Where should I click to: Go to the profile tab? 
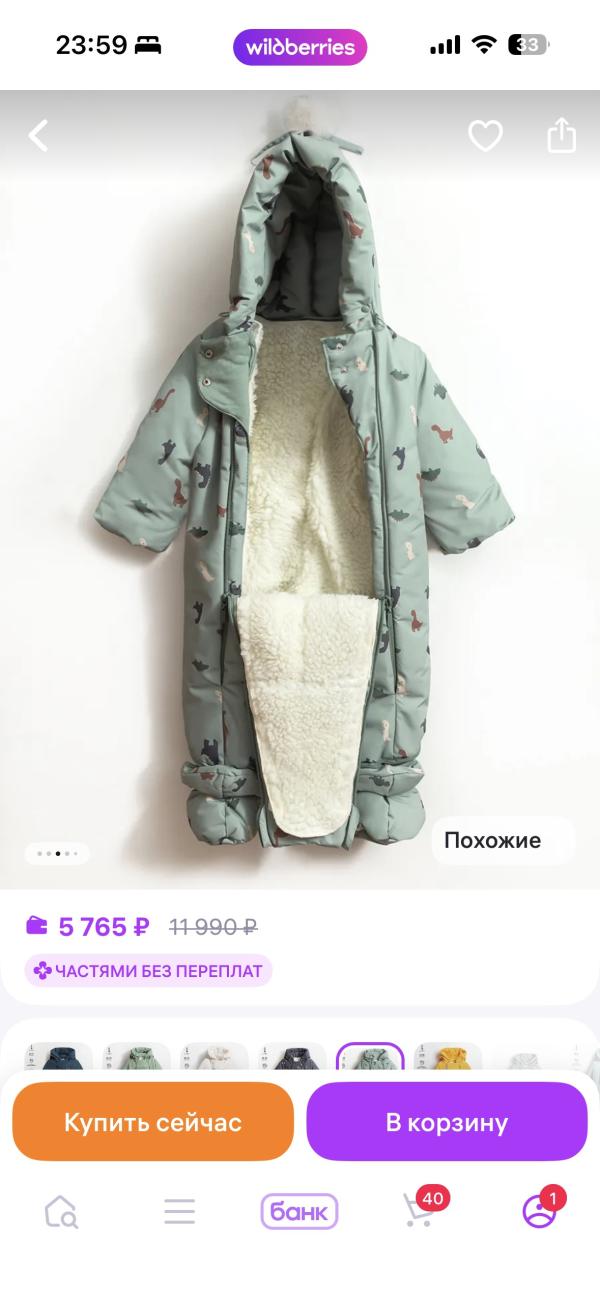pos(539,1212)
